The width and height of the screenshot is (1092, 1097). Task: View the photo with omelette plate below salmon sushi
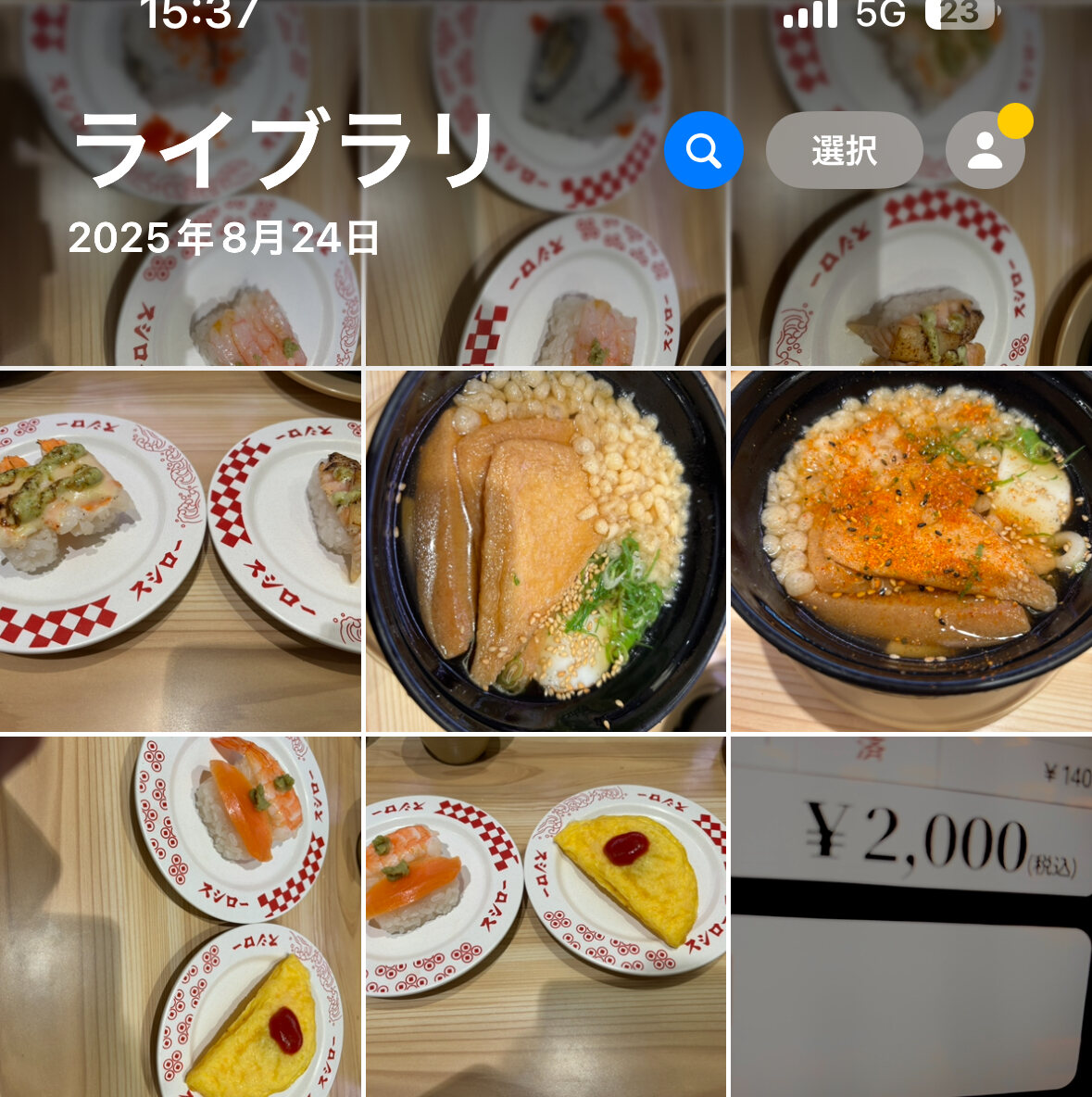click(x=180, y=916)
